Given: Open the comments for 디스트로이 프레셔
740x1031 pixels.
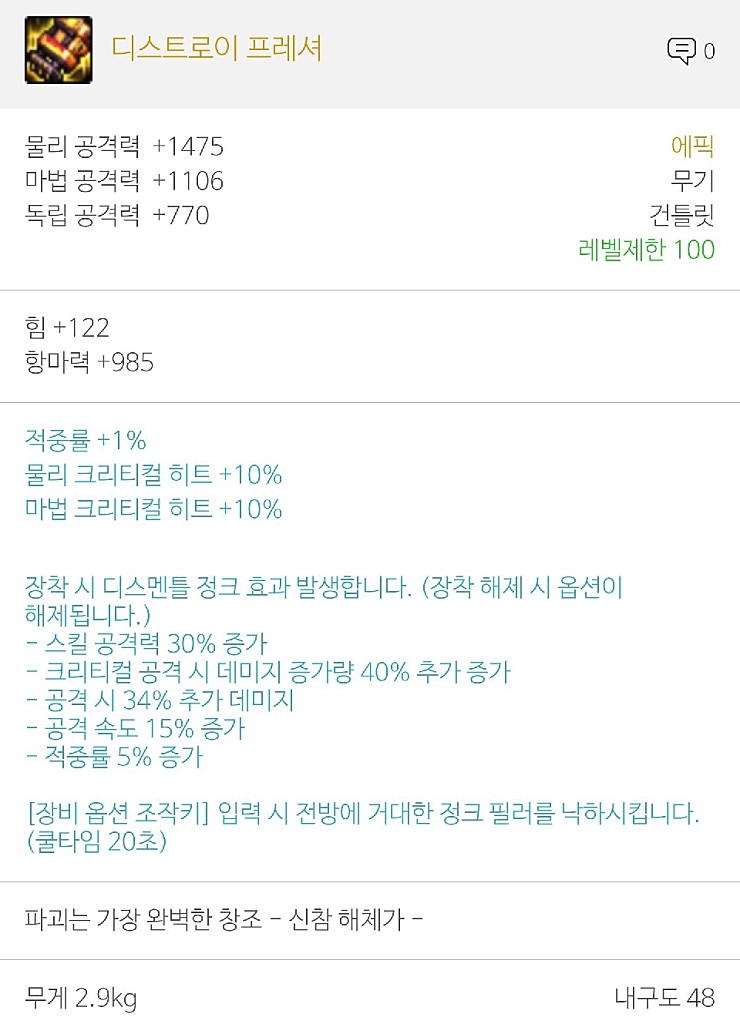Looking at the screenshot, I should [682, 51].
